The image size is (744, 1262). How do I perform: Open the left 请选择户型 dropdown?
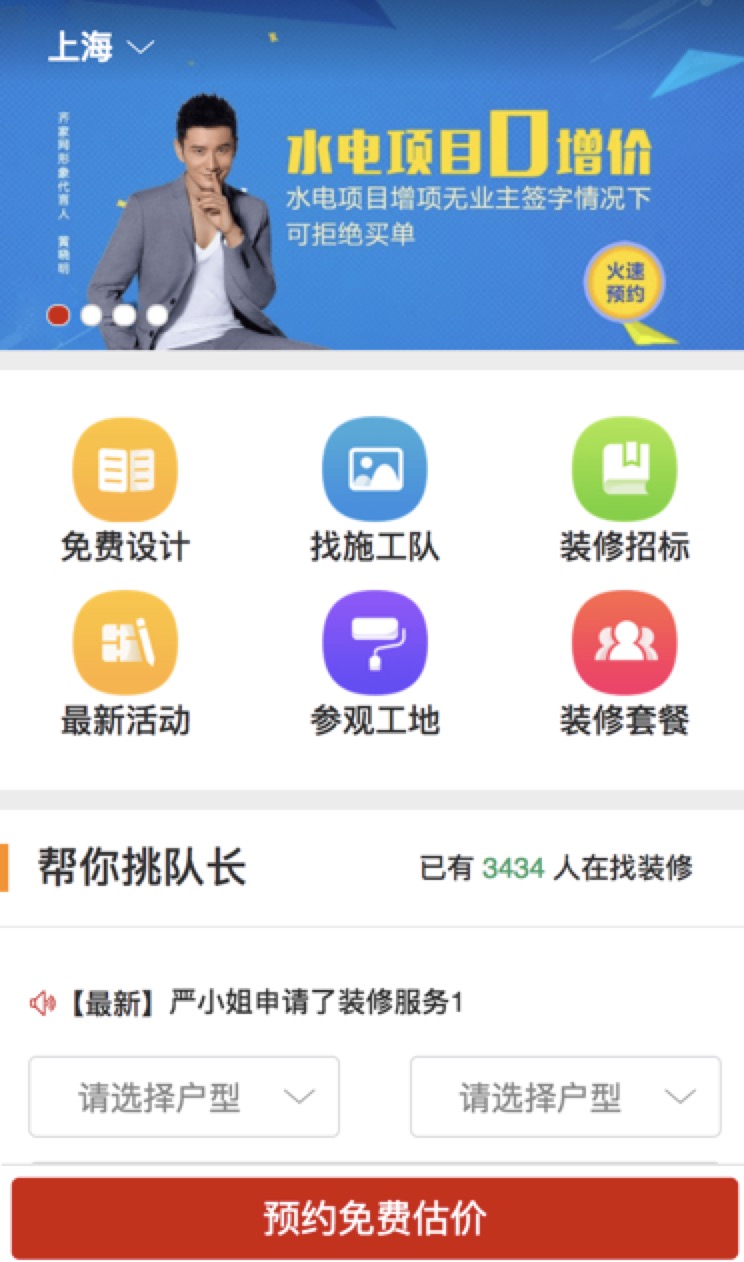(x=184, y=1097)
